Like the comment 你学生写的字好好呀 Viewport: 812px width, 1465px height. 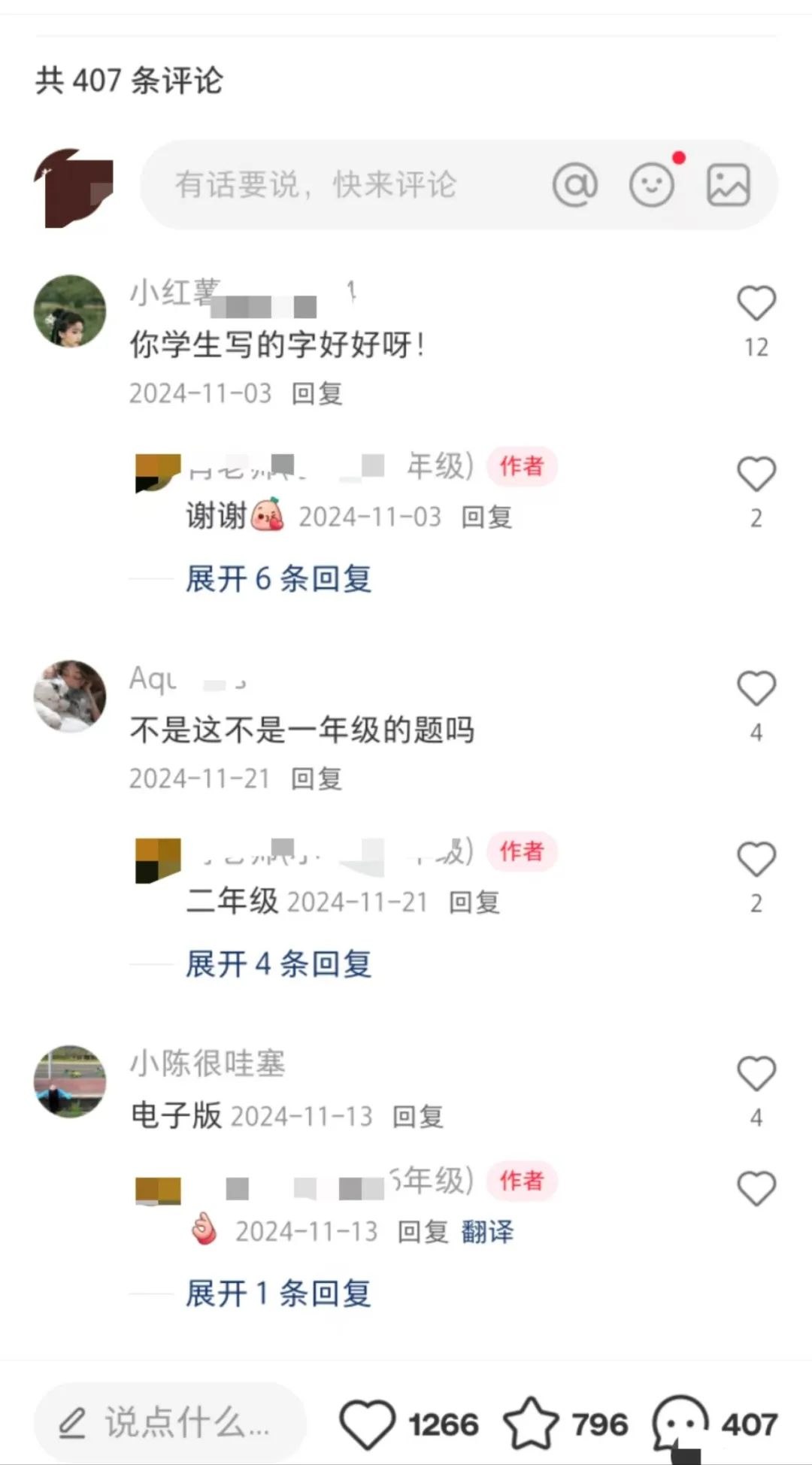click(756, 304)
